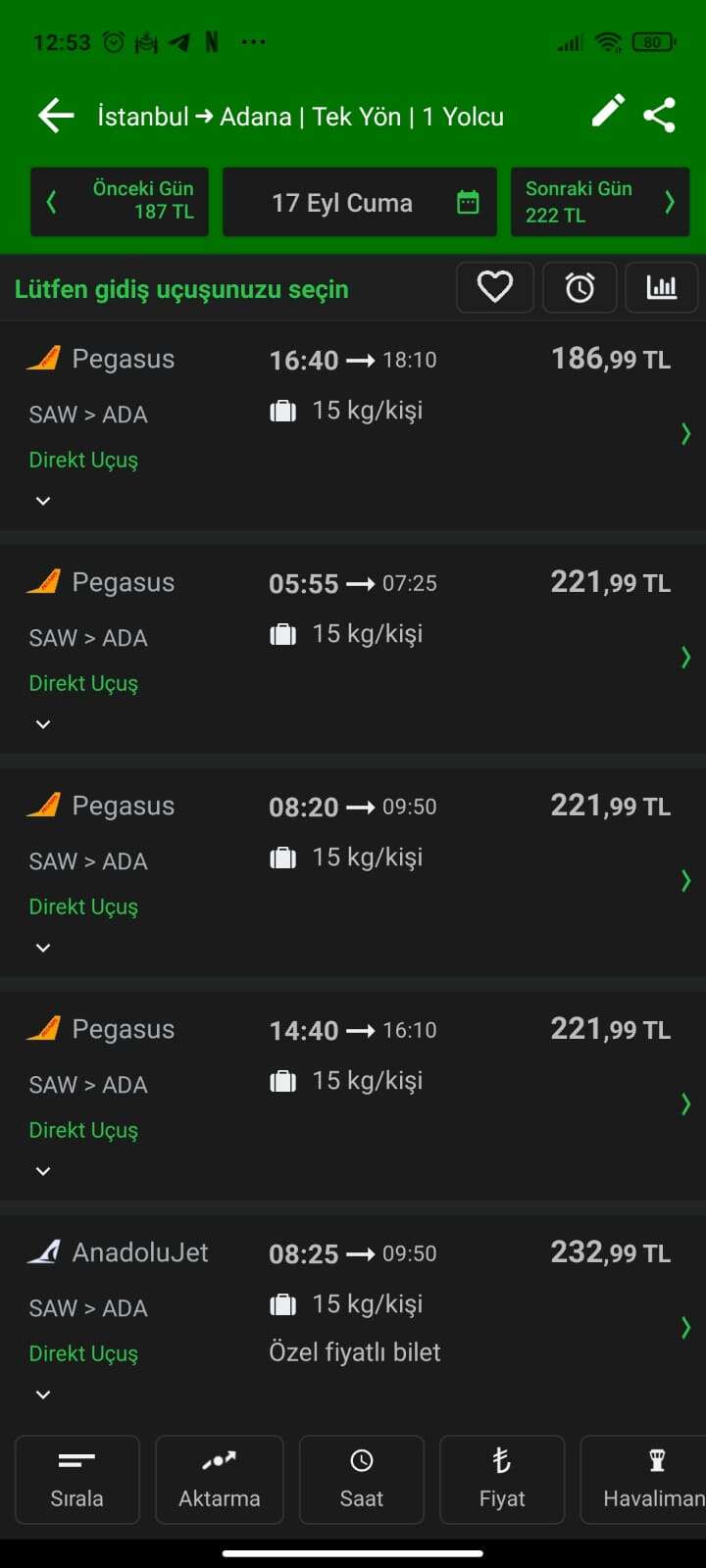Open the date picker for 17 Eyl Cuma

coord(360,202)
